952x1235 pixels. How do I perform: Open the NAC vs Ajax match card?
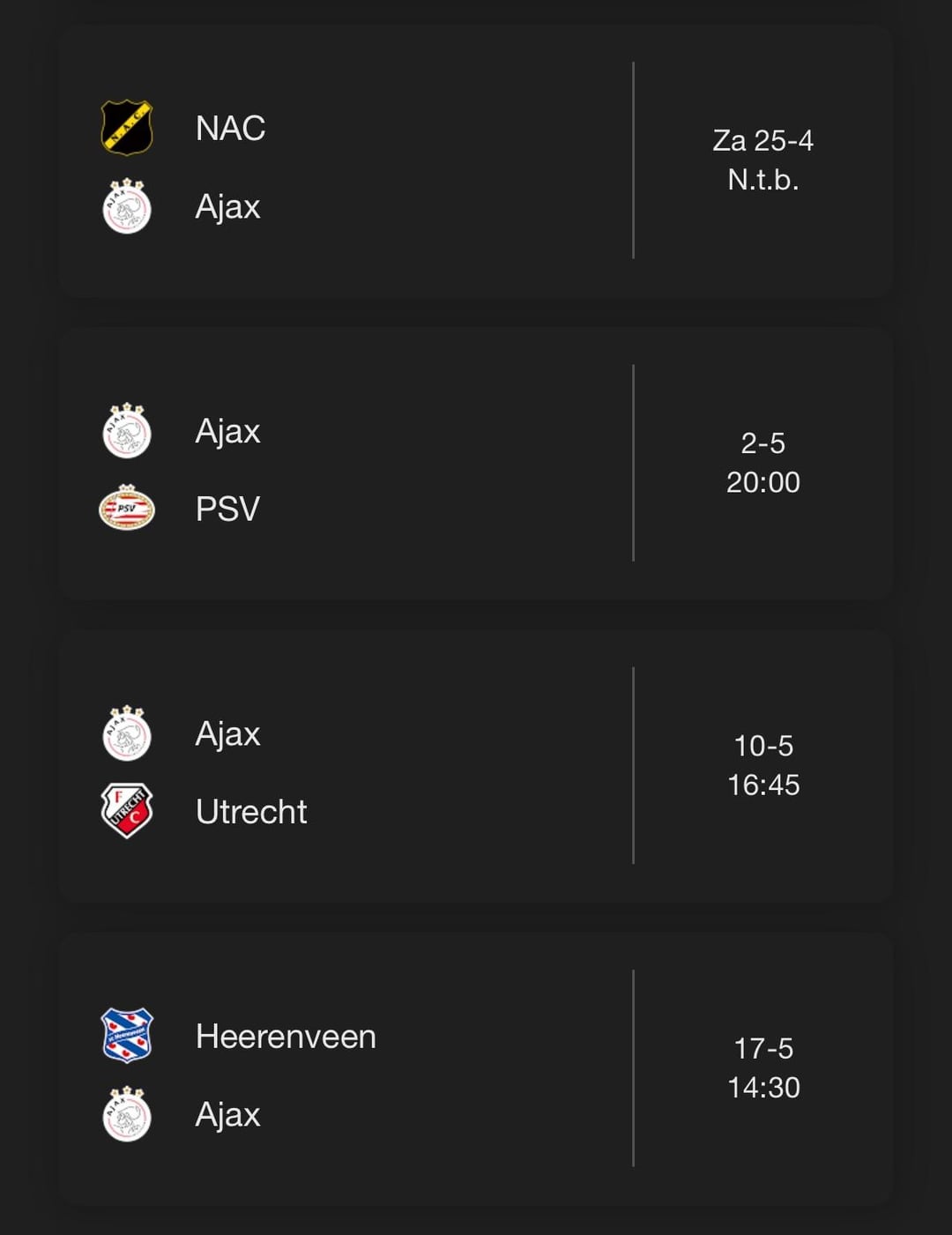point(476,162)
